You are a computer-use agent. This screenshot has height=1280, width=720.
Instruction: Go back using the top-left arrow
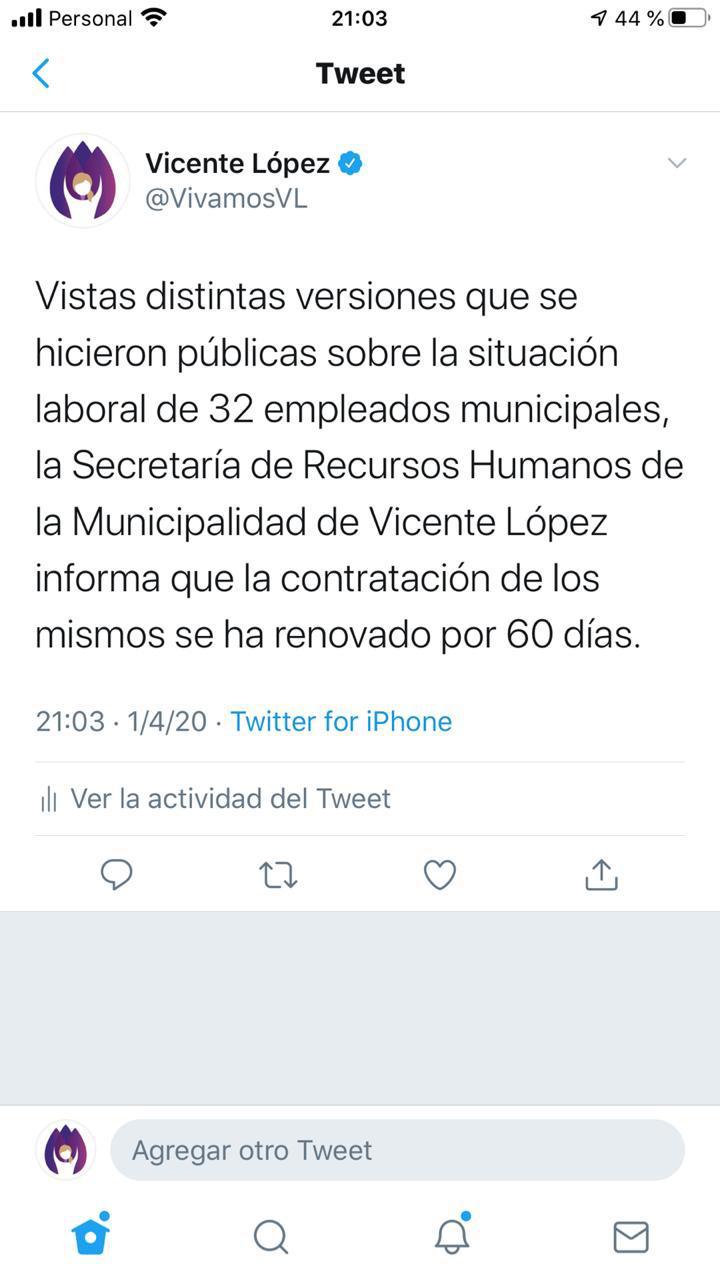pos(41,73)
